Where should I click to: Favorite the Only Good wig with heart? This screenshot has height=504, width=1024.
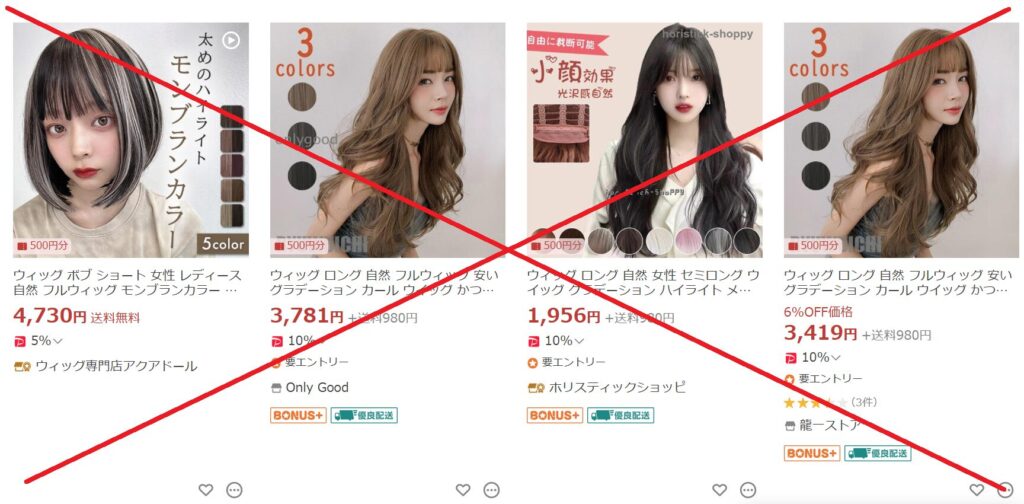coord(463,490)
